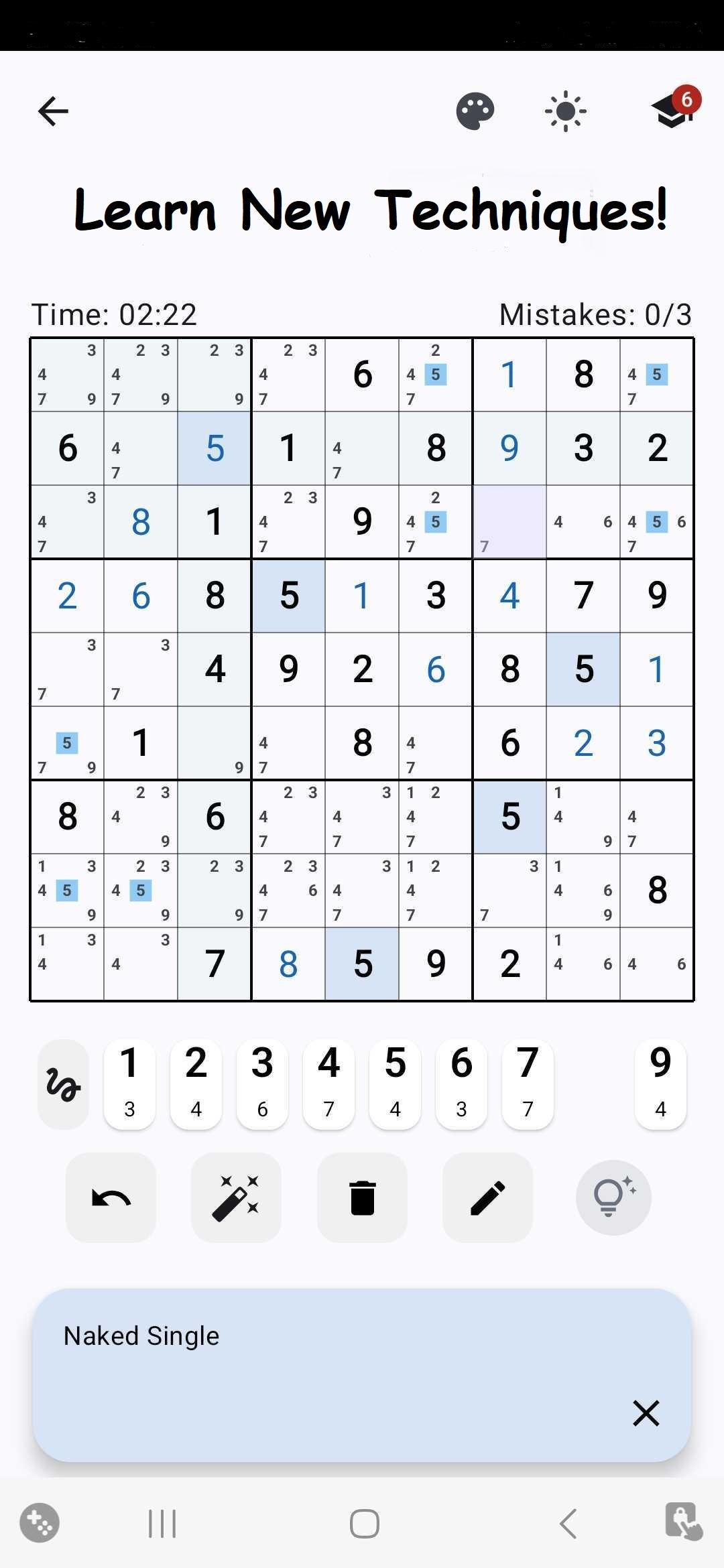Screen dimensions: 724x1568
Task: Tap the magic wand auto-fill button
Action: click(x=236, y=1197)
